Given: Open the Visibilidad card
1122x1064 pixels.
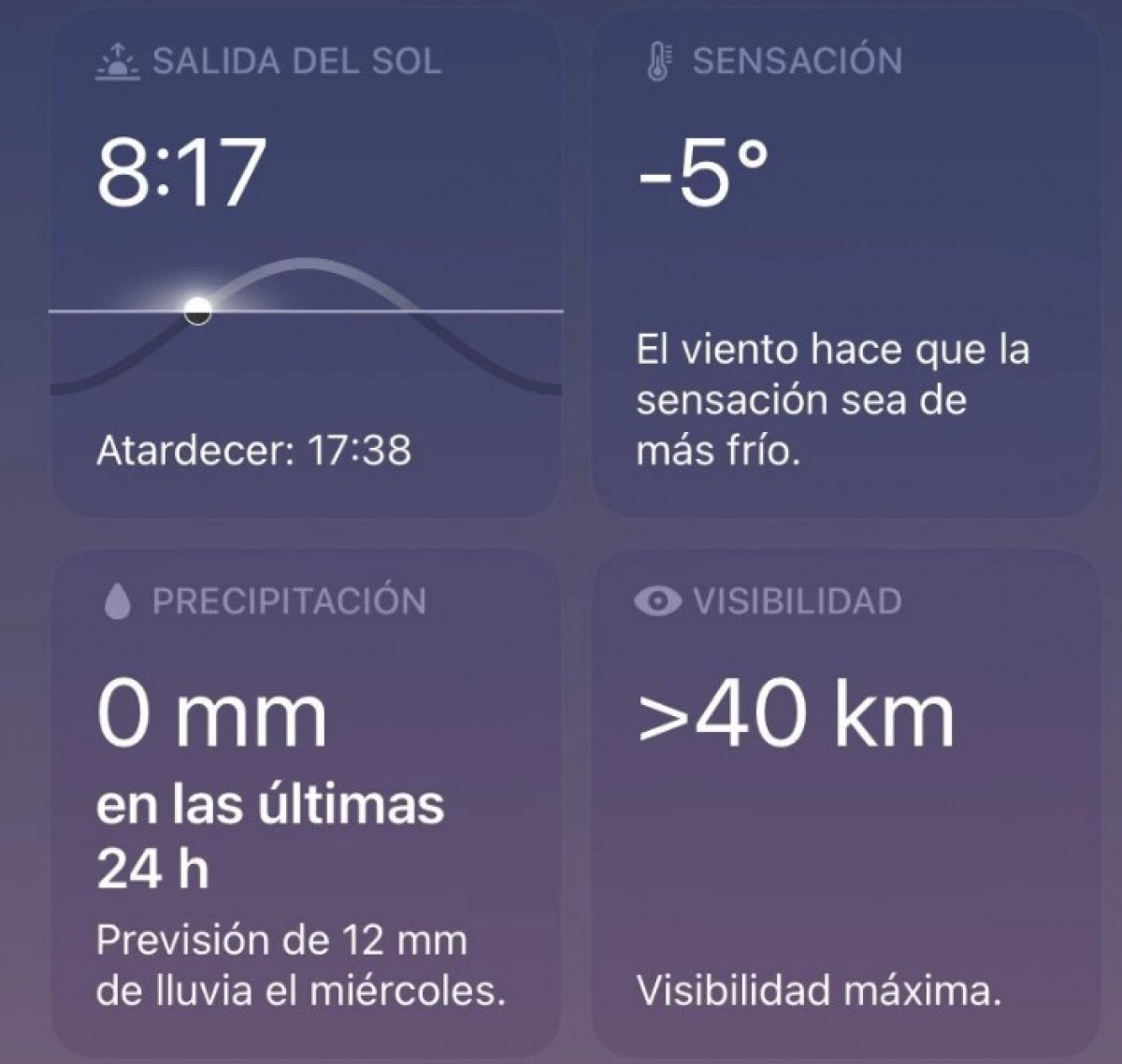Looking at the screenshot, I should pos(845,804).
